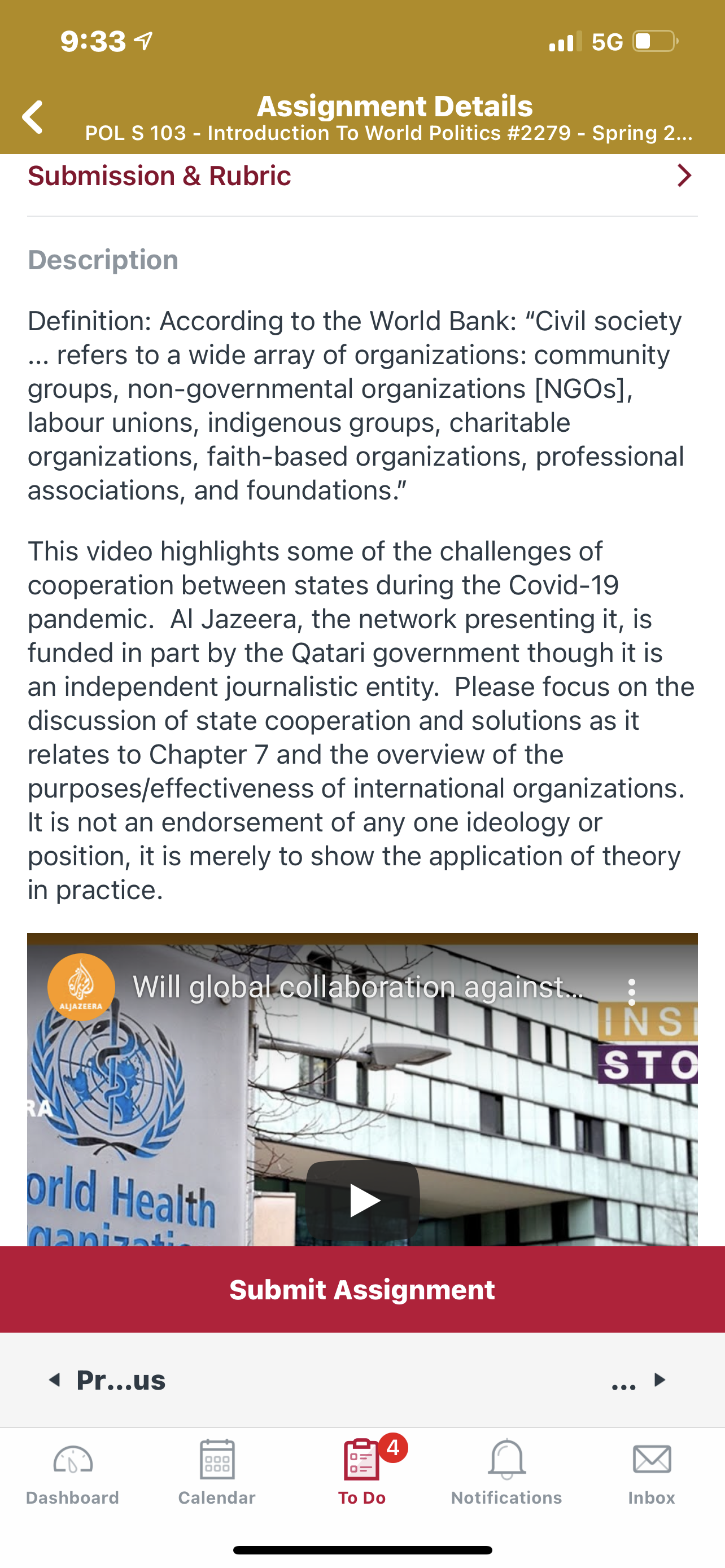Select the To Do tab
This screenshot has height=1568, width=725.
coord(362,1472)
